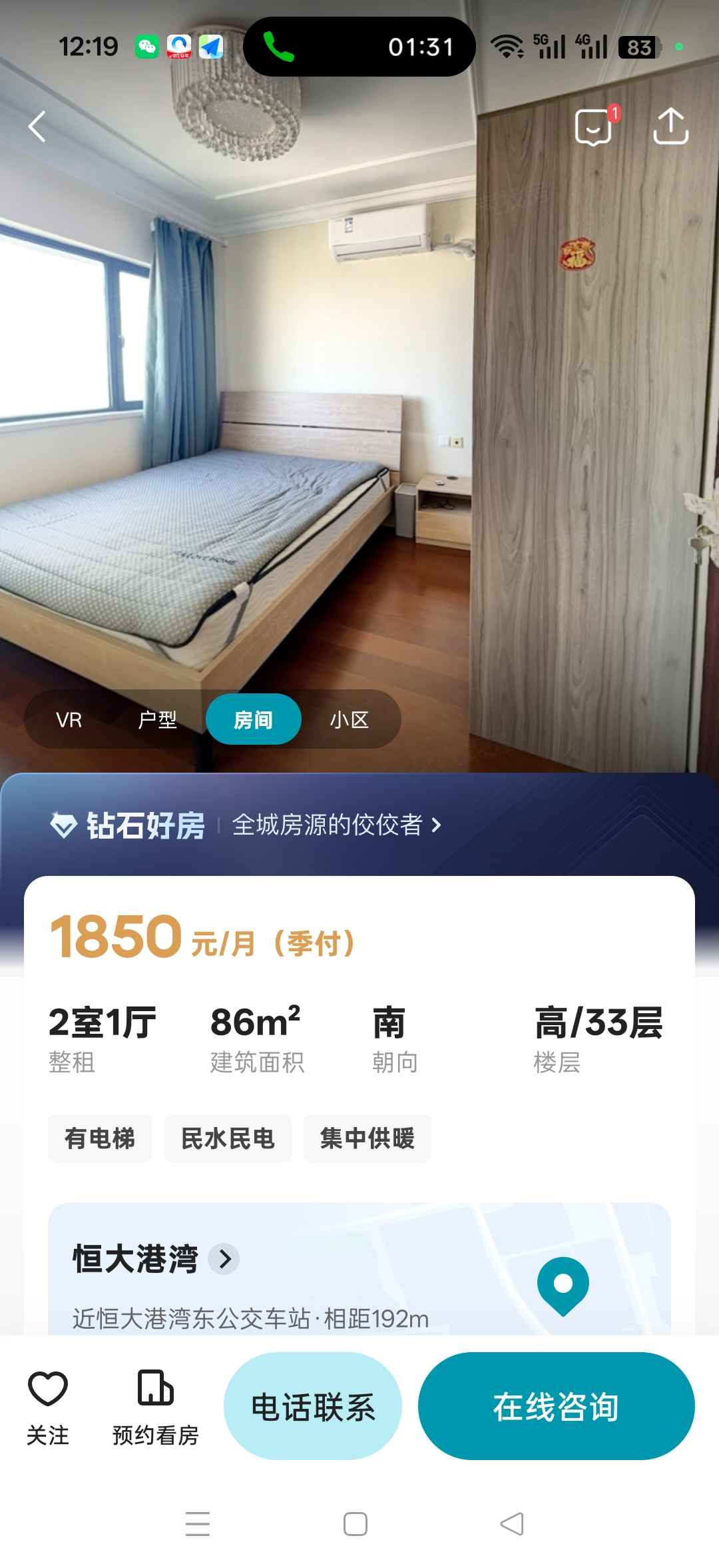The height and width of the screenshot is (1568, 719).
Task: Share this rental listing
Action: [670, 126]
